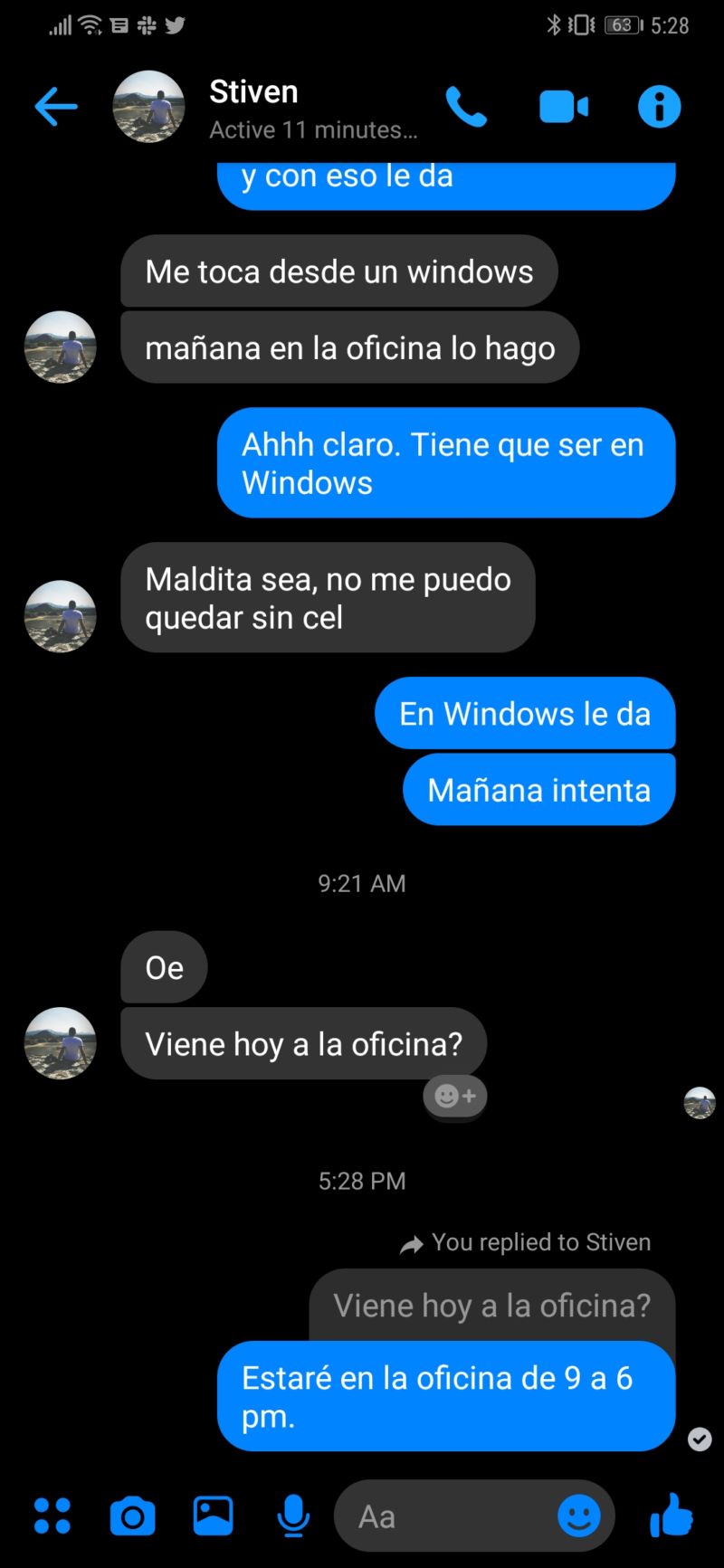
Task: Tap 'Active 11 minutes' status text
Action: tap(313, 129)
